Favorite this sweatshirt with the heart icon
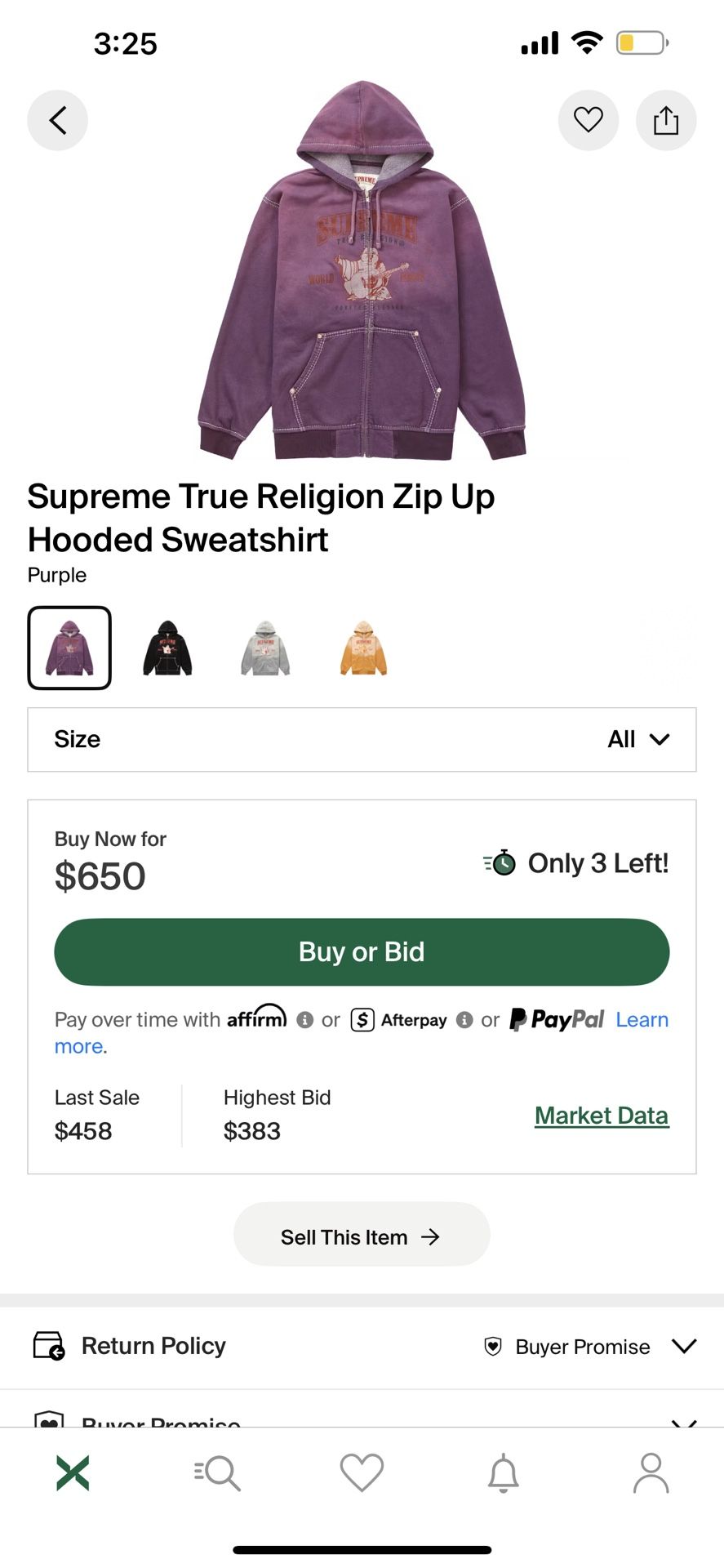Screen dimensions: 724x1568 (x=589, y=120)
